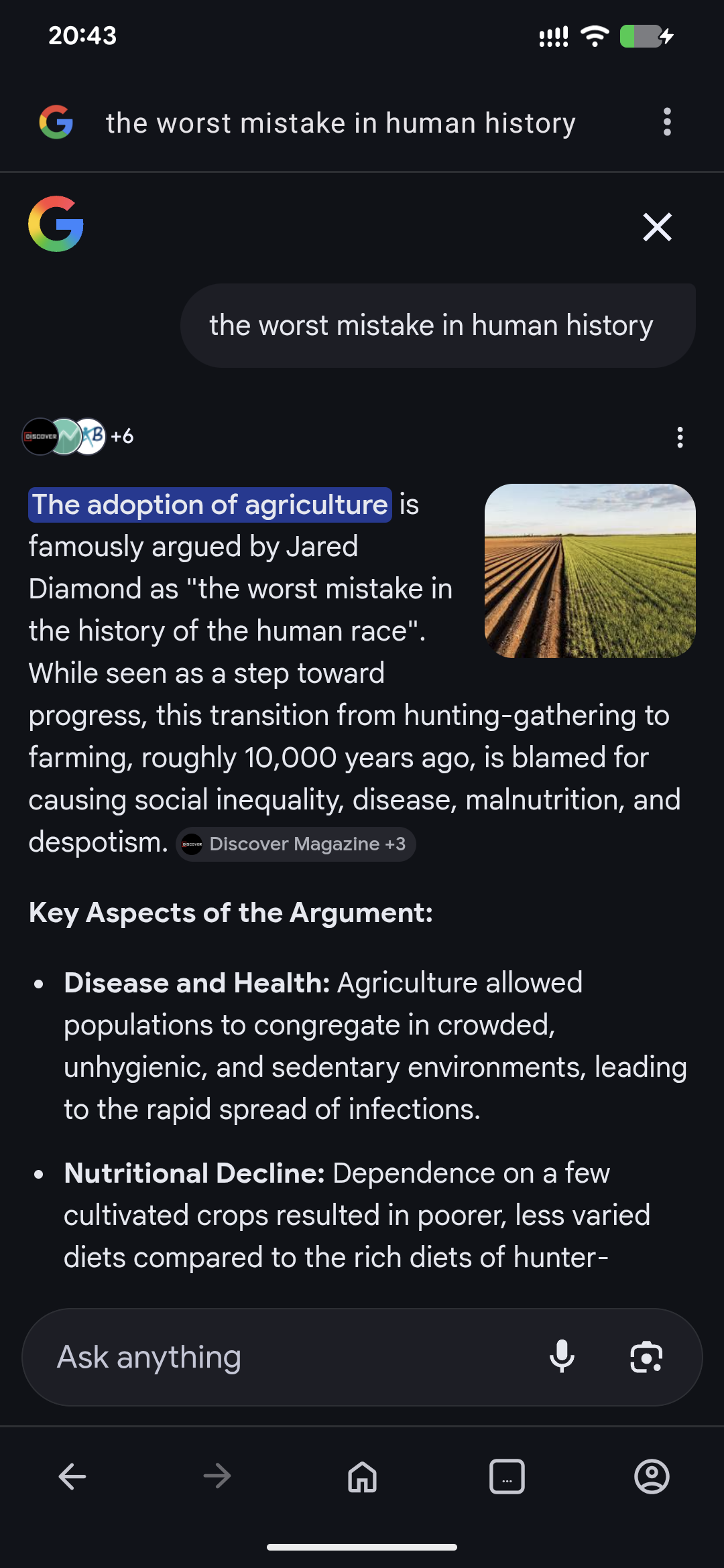This screenshot has width=724, height=1568.
Task: Open the browser overflow menu beside search query
Action: coord(666,122)
